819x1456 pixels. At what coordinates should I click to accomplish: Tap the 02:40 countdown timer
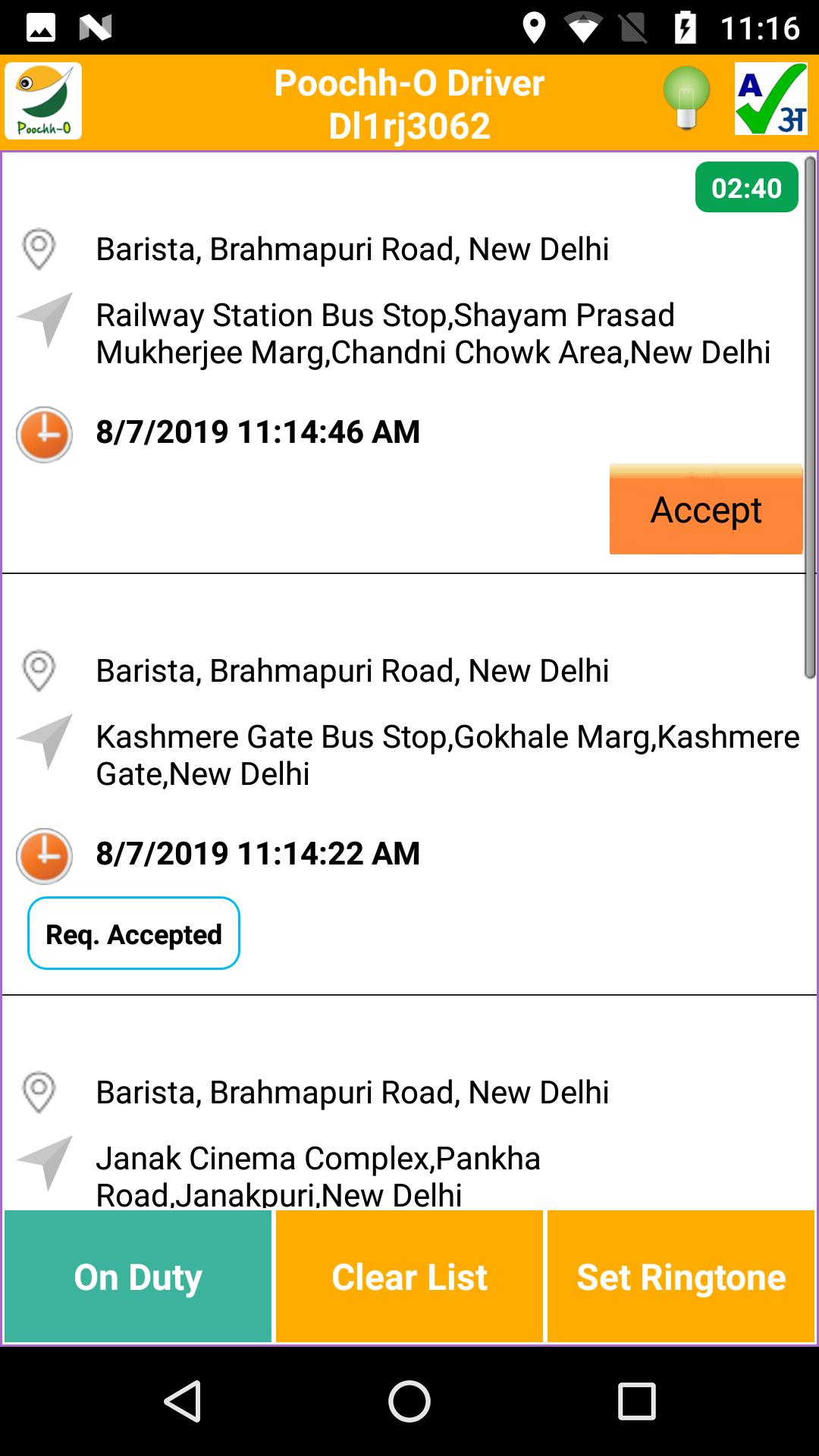(x=745, y=188)
